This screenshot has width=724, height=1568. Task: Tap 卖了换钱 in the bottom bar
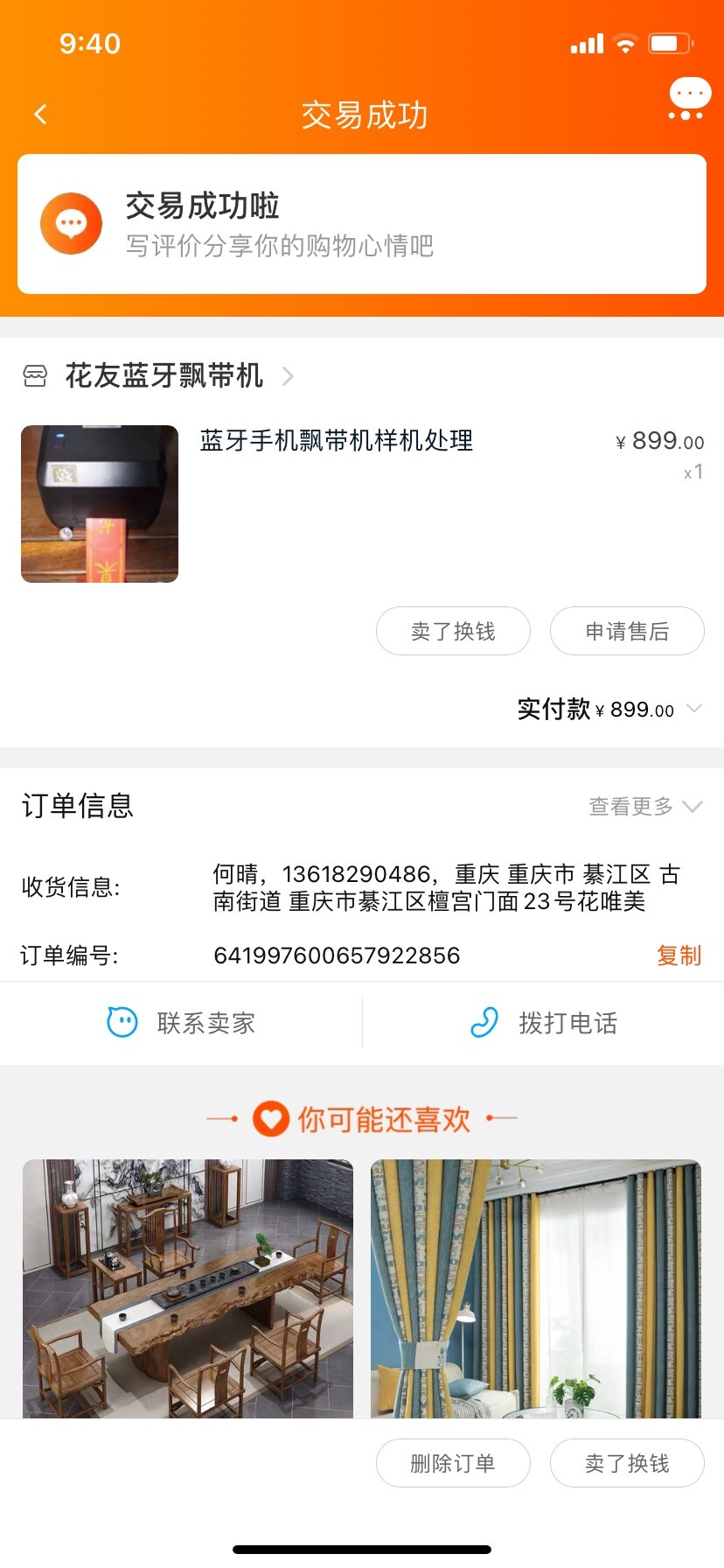(627, 1463)
